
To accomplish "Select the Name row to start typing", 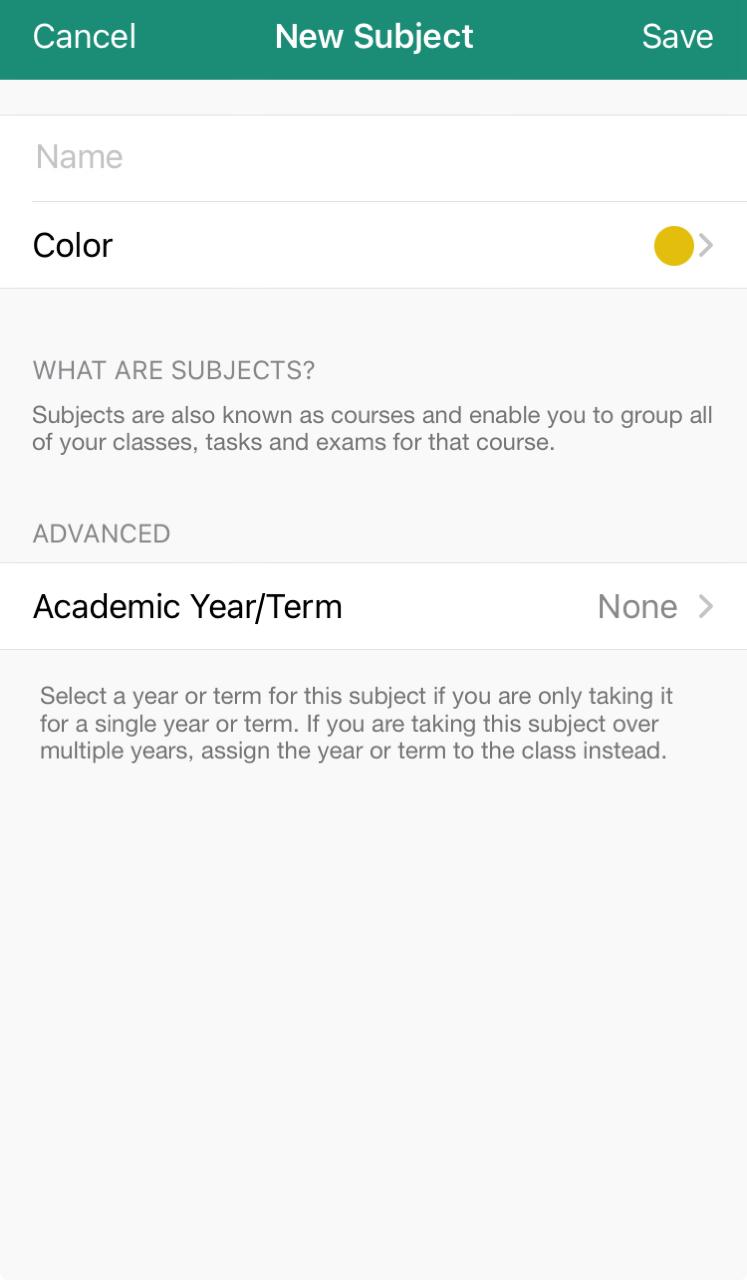I will (300, 157).
